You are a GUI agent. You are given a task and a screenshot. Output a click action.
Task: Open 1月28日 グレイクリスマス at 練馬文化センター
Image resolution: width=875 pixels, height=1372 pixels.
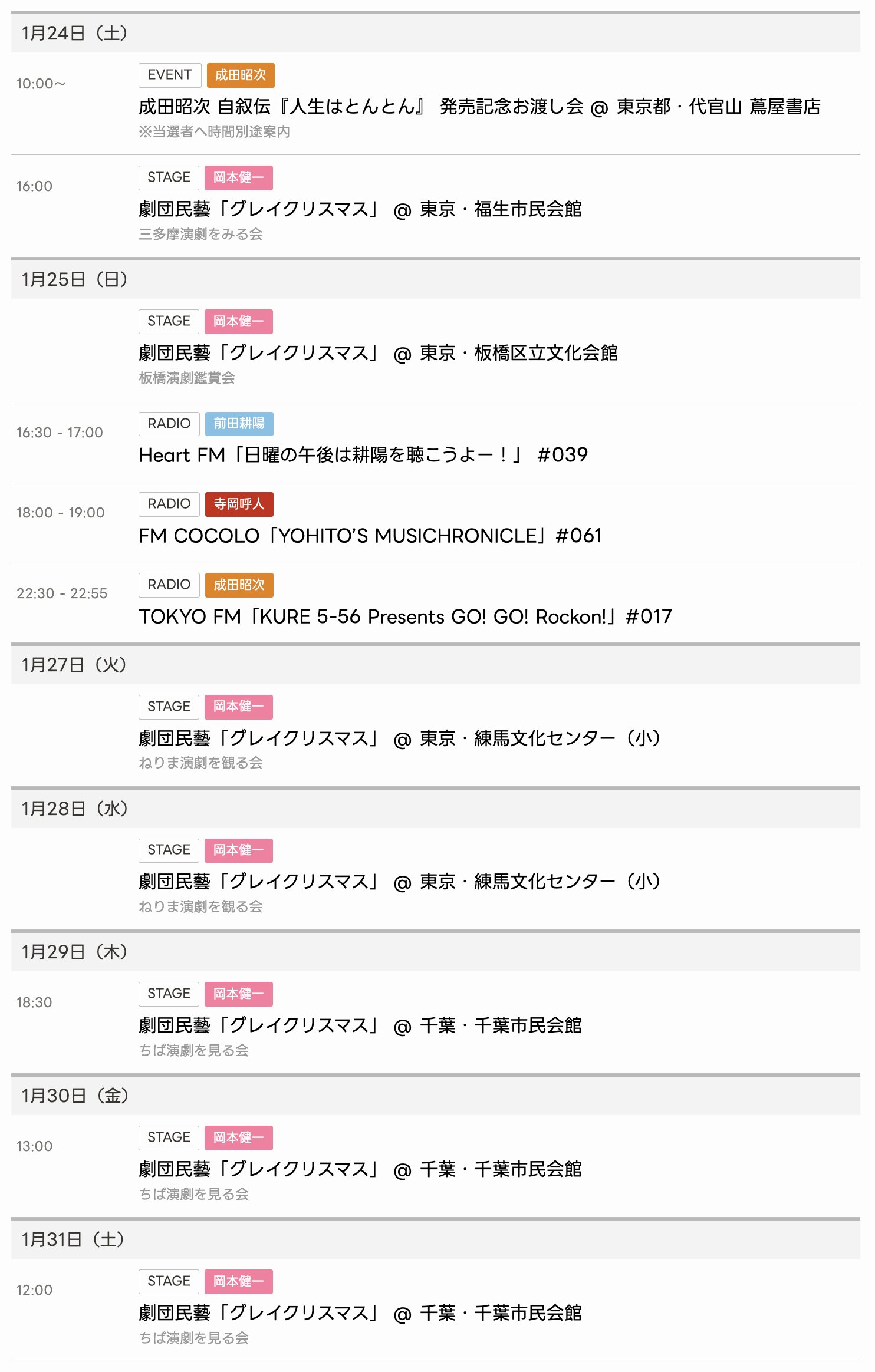(x=399, y=882)
